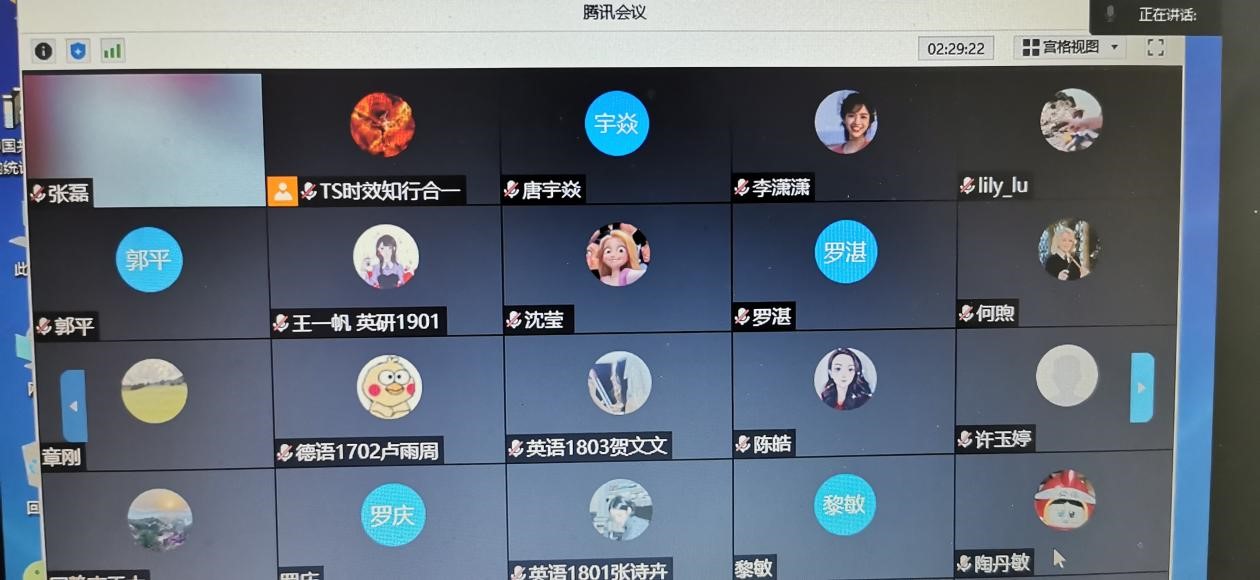Select 张磊's video tile
This screenshot has width=1260, height=580.
[143, 138]
